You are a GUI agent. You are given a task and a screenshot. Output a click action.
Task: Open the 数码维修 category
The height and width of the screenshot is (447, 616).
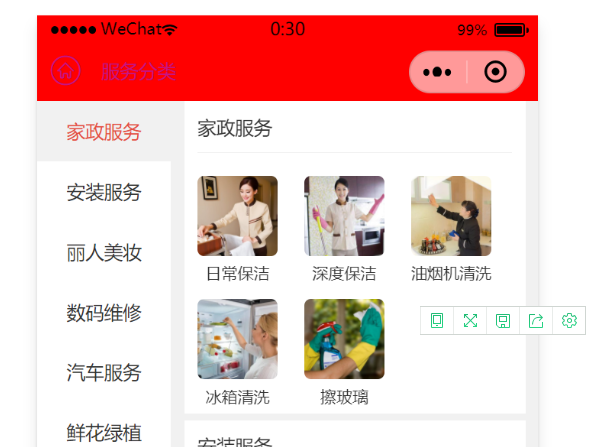pos(104,313)
